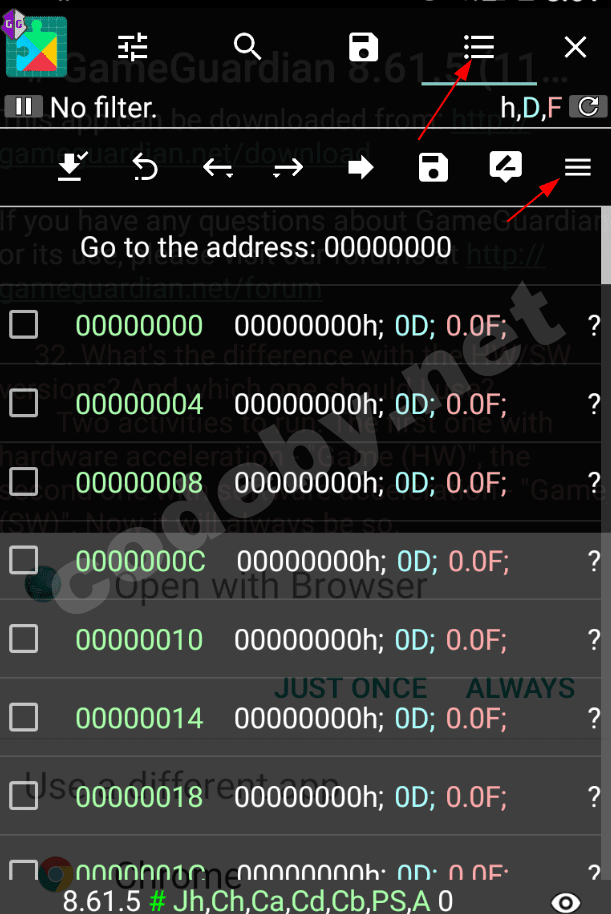Open the hamburger menu in toolbar
The width and height of the screenshot is (611, 914).
(578, 168)
